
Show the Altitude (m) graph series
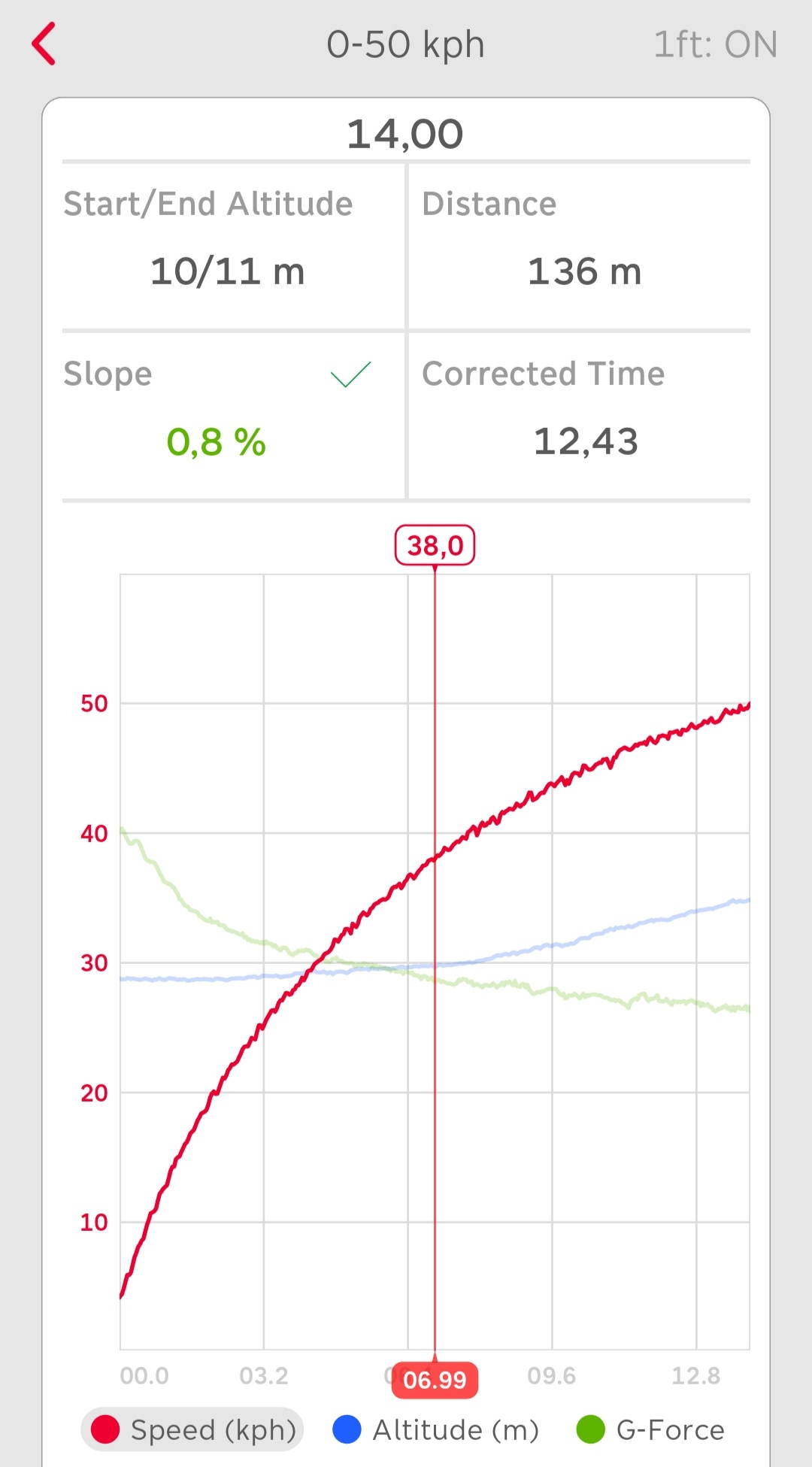(x=436, y=1429)
